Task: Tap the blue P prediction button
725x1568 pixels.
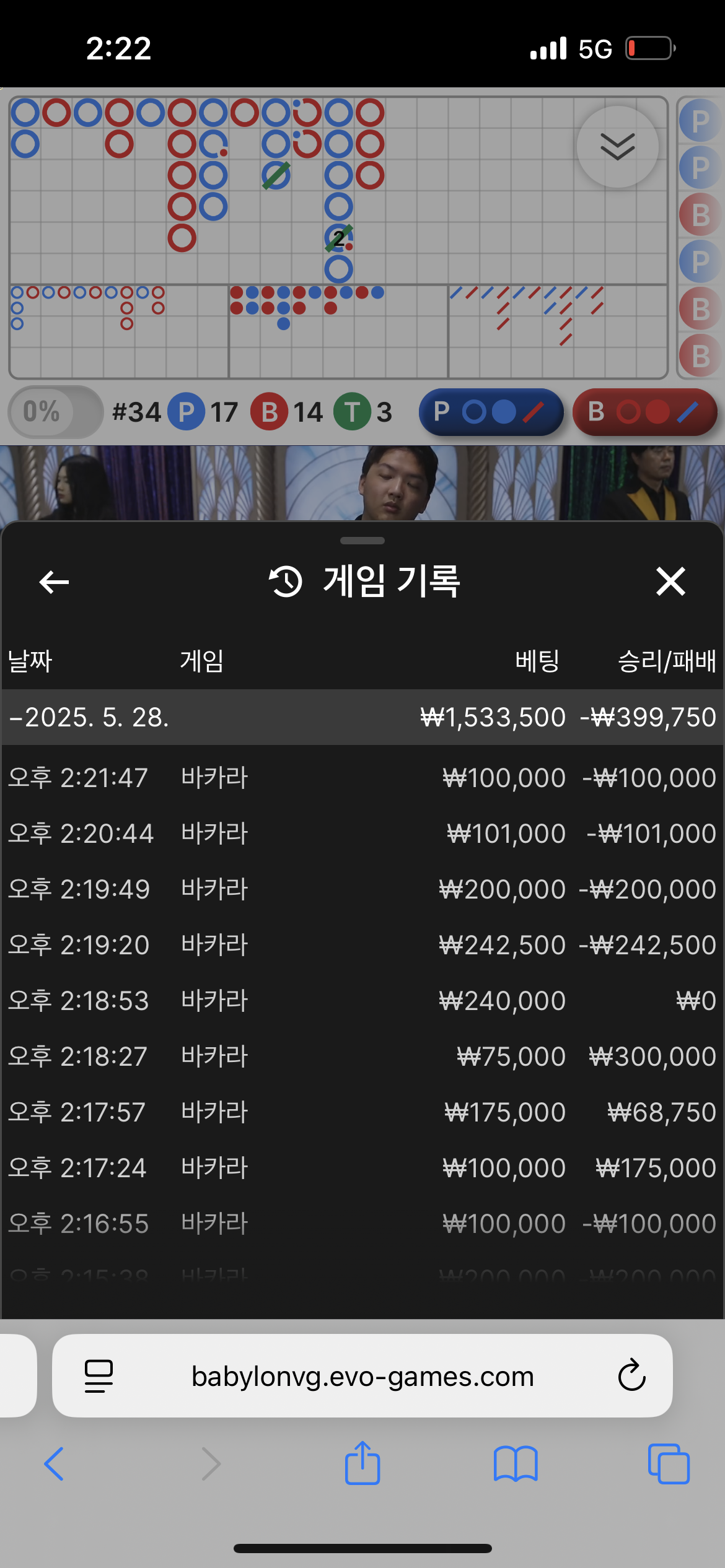Action: [x=491, y=412]
